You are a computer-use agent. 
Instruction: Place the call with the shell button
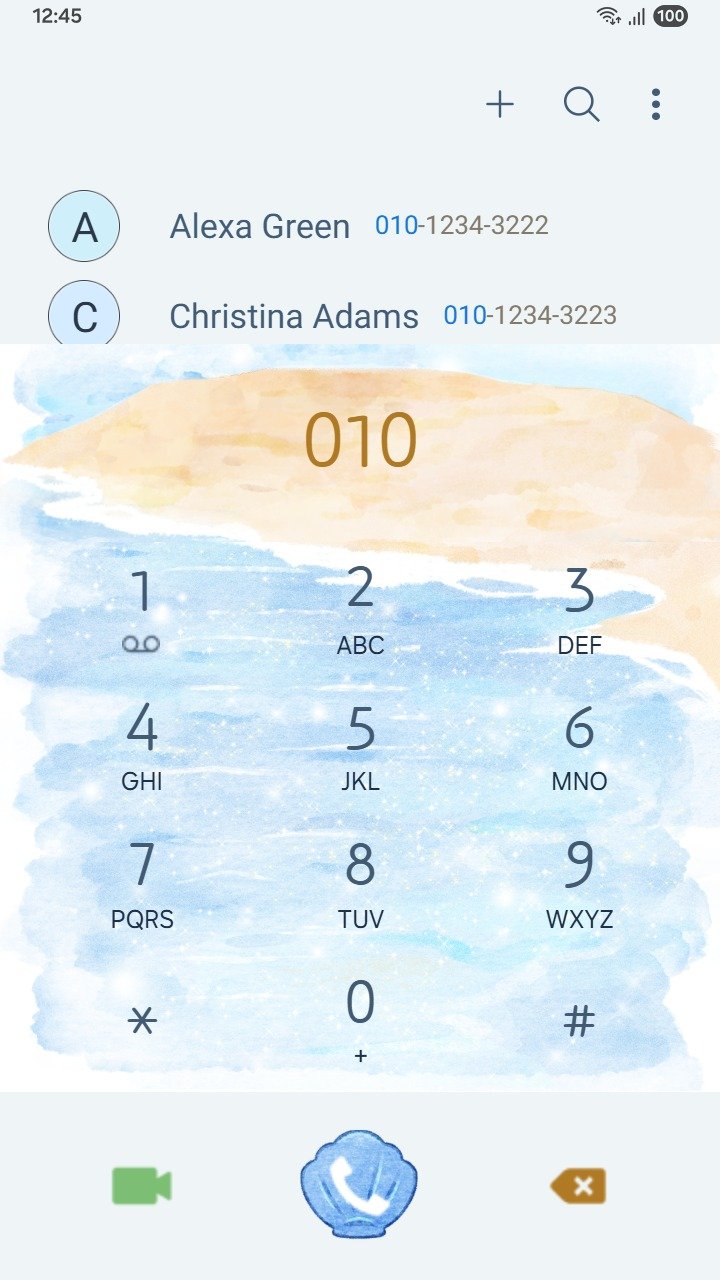360,1185
